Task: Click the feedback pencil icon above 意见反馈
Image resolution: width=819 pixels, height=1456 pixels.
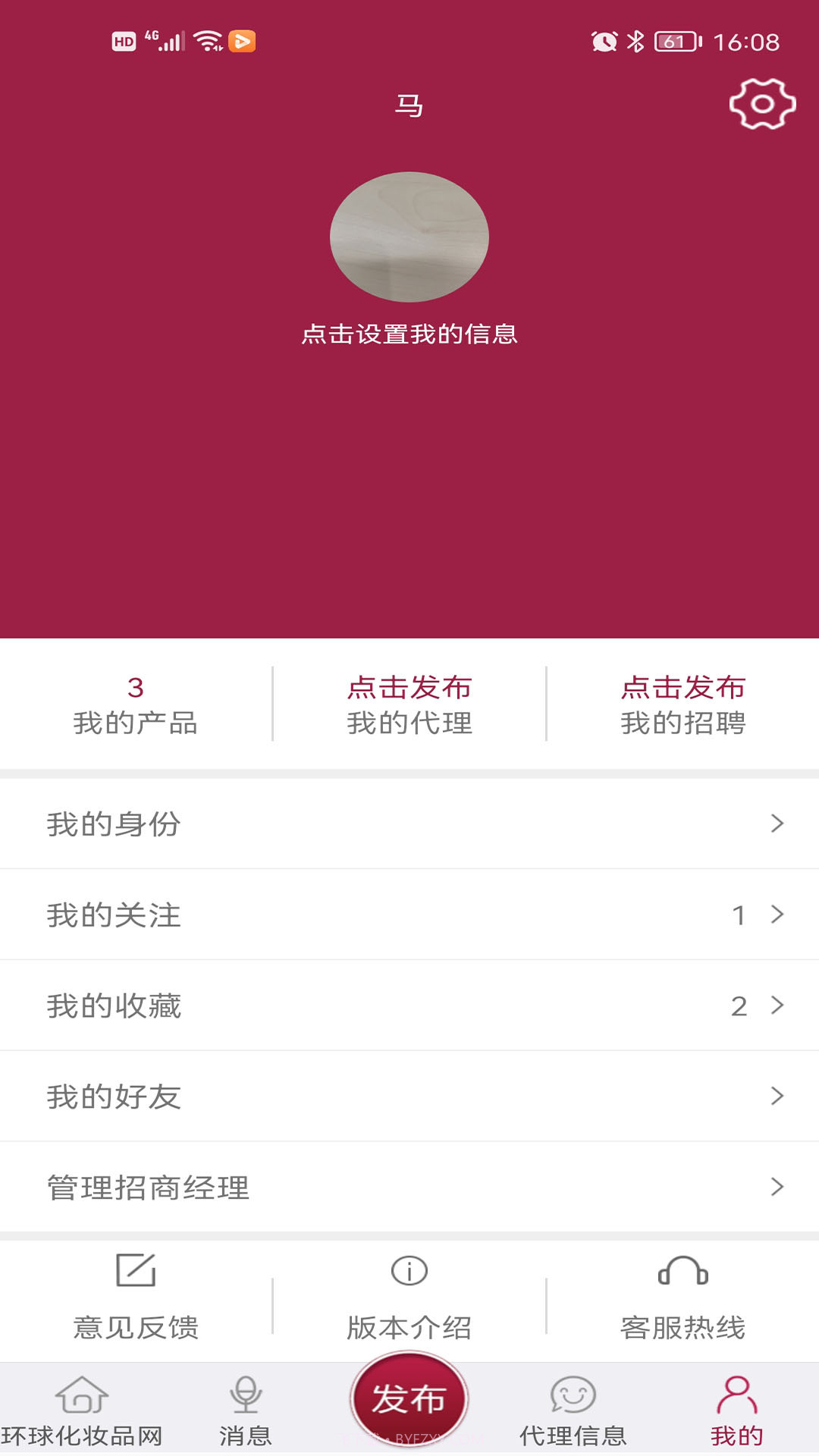Action: (x=137, y=1269)
